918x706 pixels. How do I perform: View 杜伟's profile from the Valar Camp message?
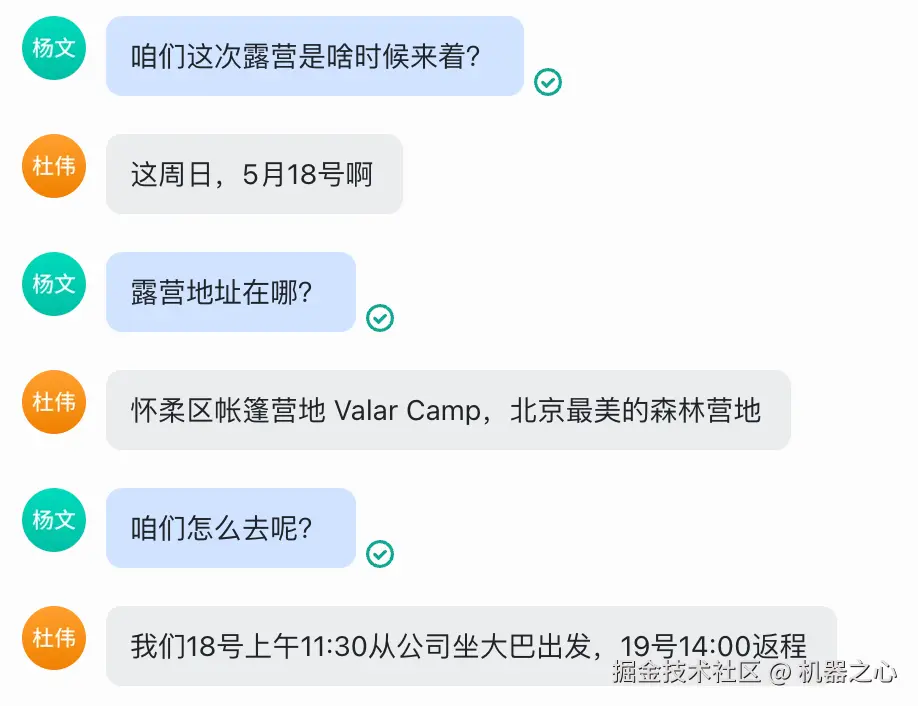[54, 402]
